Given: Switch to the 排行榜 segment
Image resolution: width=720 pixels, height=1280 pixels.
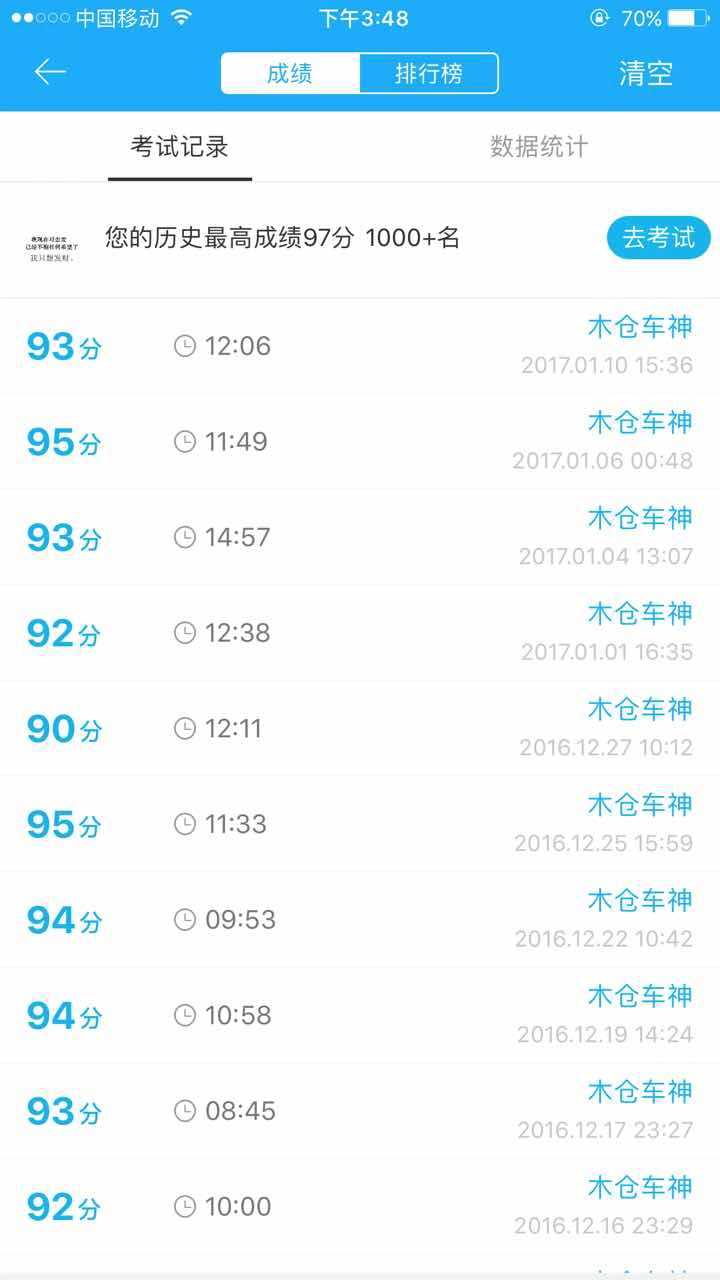Looking at the screenshot, I should (429, 73).
